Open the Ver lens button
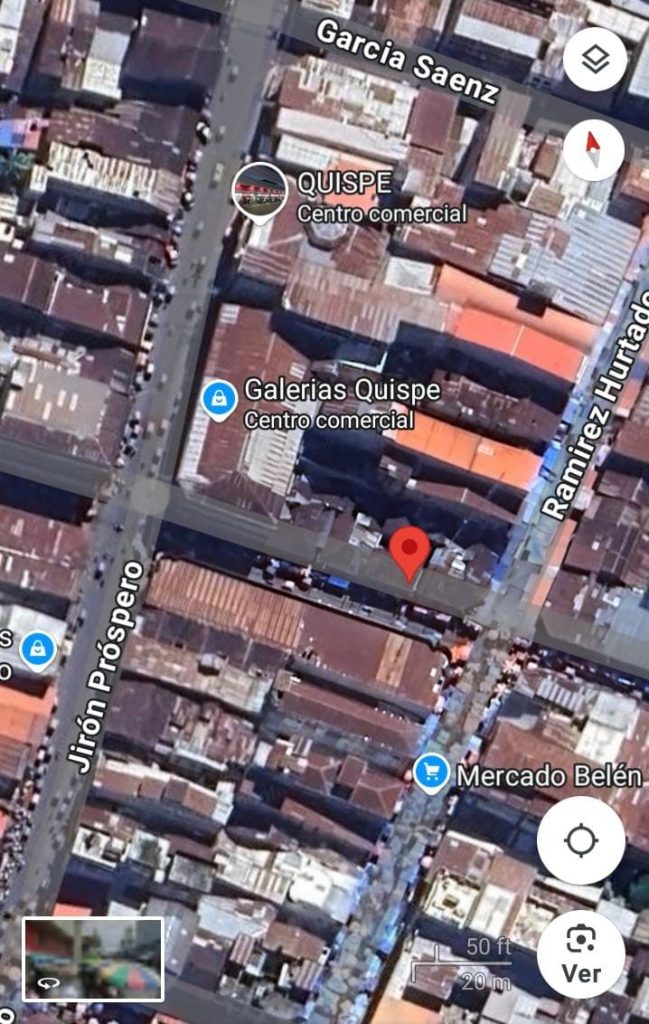 point(581,953)
